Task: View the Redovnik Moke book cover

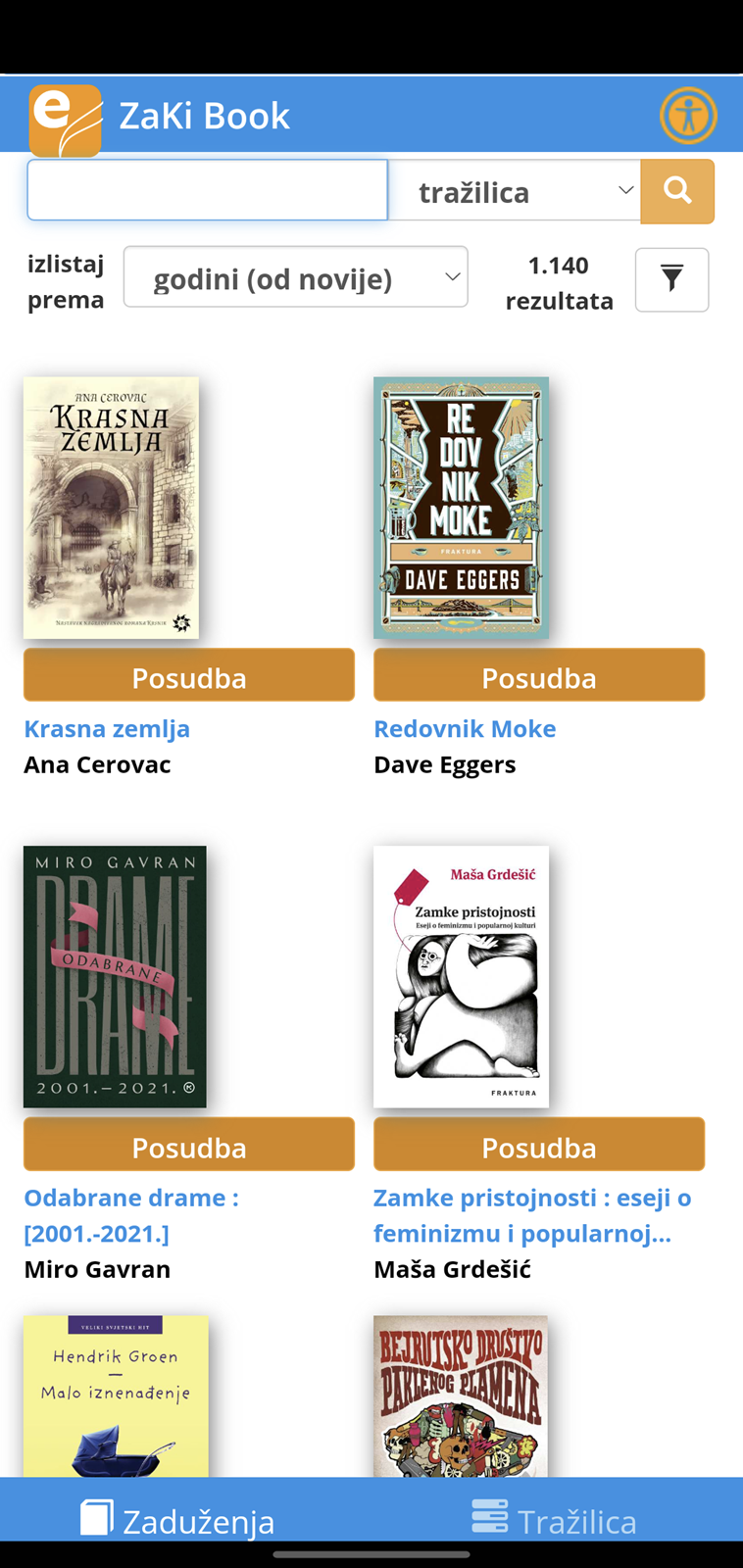Action: tap(461, 508)
